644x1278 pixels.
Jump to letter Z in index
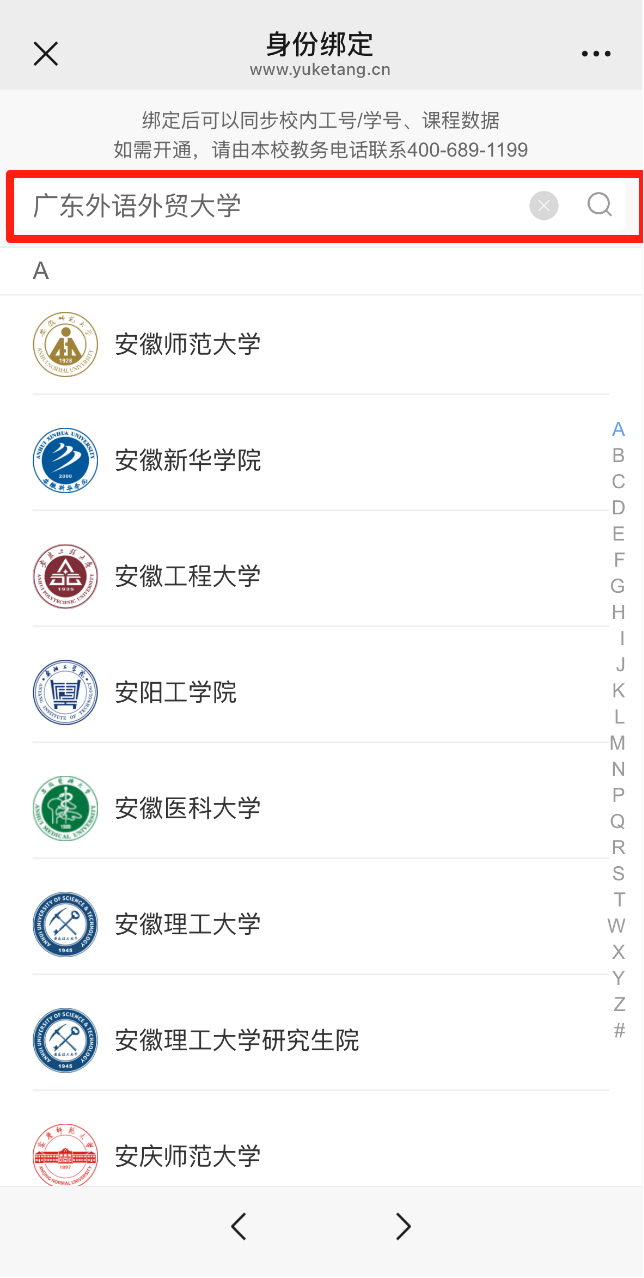(619, 1004)
